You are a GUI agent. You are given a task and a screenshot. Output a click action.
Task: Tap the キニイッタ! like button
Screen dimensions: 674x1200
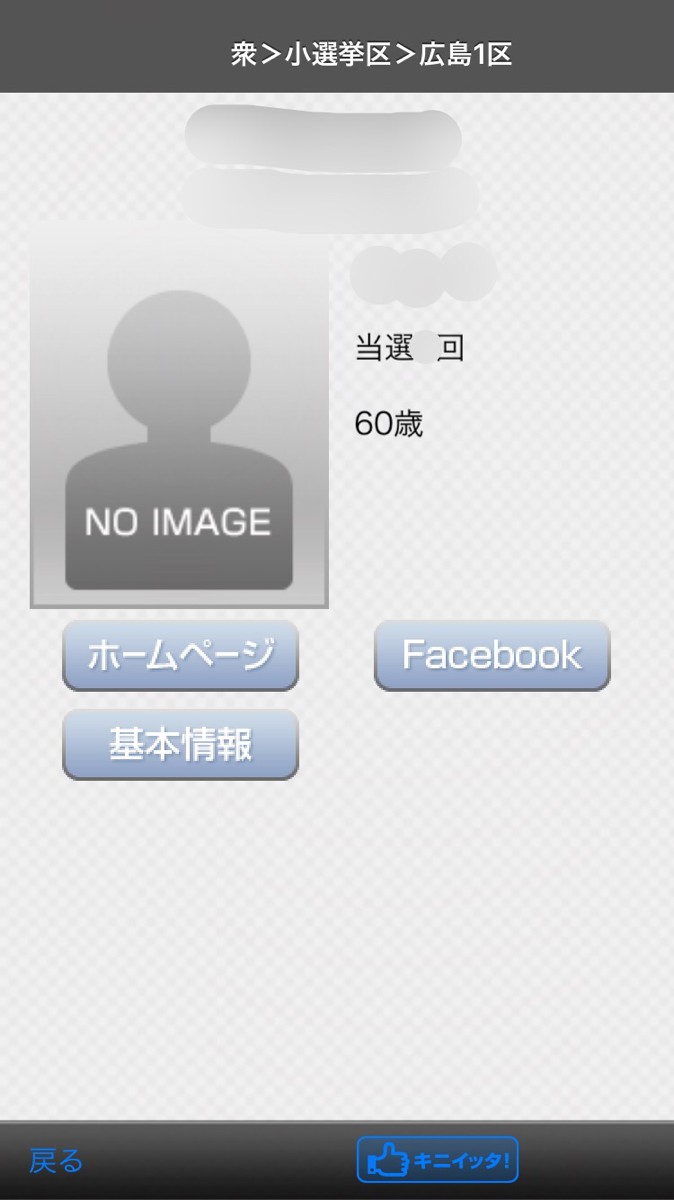(x=438, y=1160)
